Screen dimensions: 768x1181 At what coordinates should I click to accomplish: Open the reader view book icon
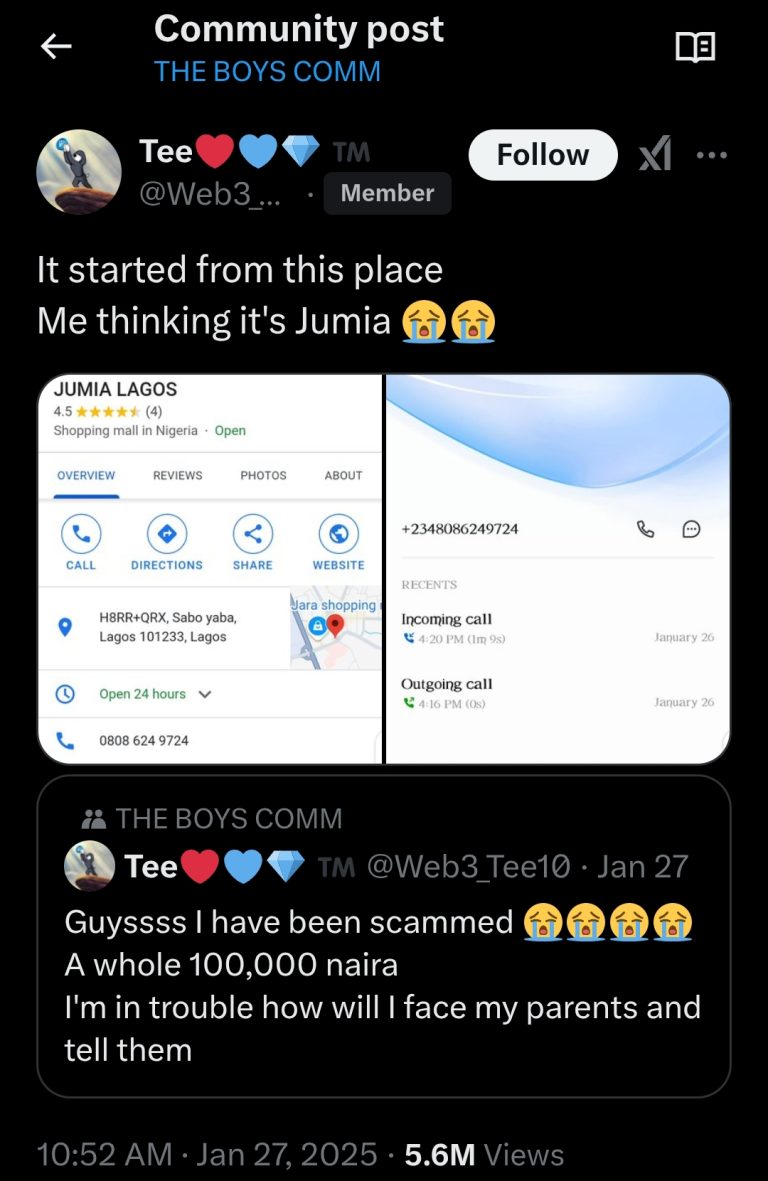pyautogui.click(x=695, y=47)
